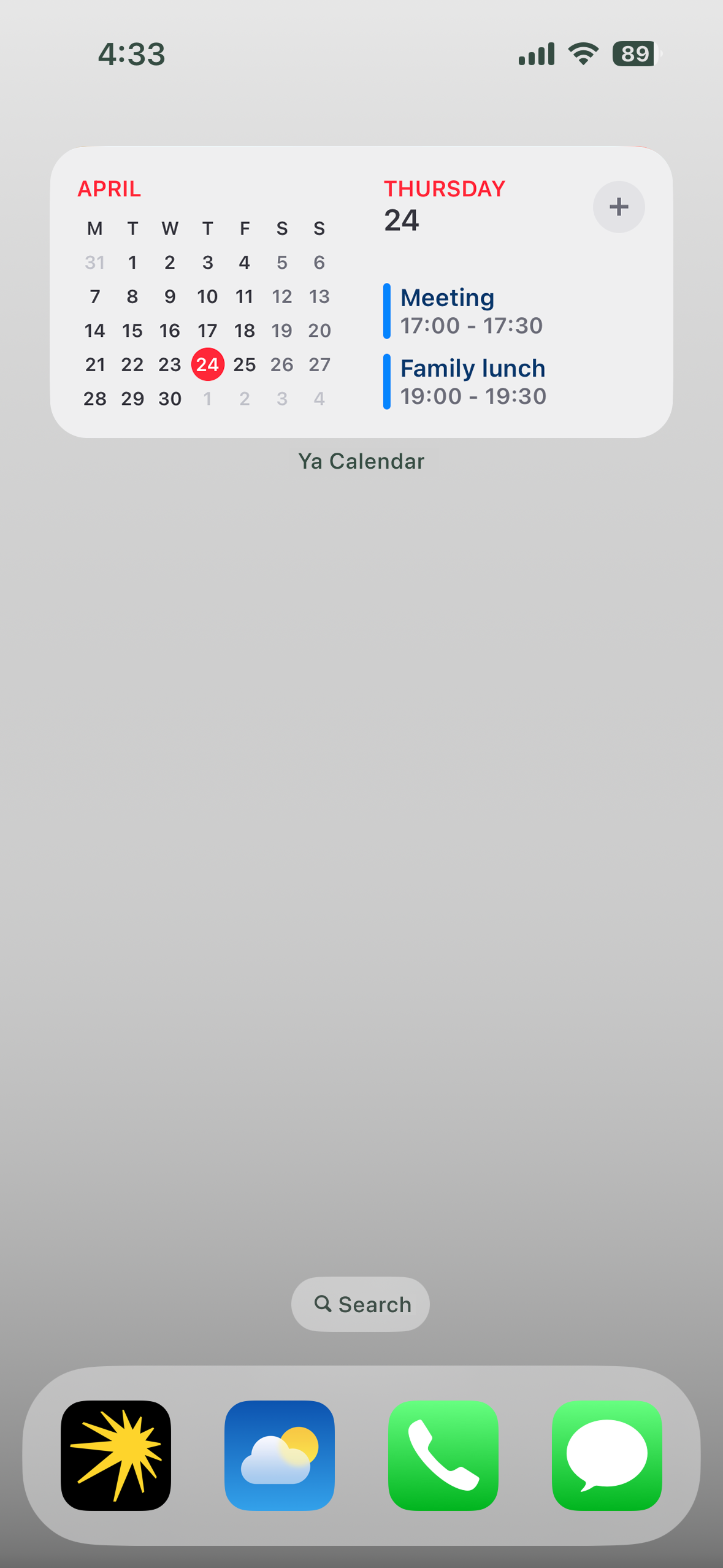
Task: Open the Messages app
Action: point(607,1455)
